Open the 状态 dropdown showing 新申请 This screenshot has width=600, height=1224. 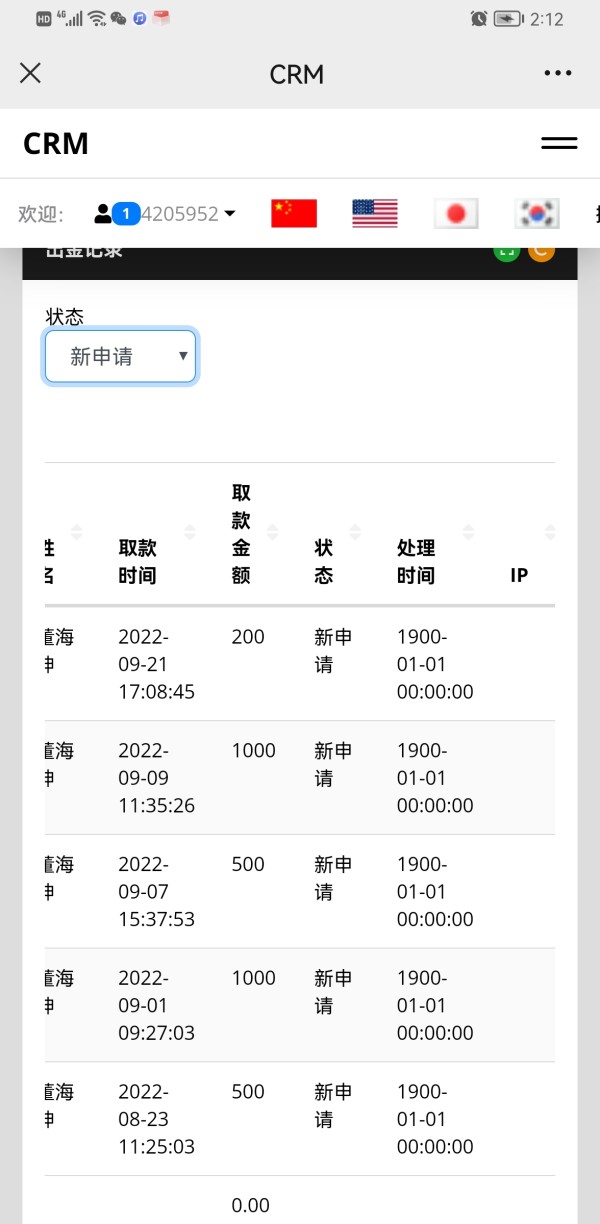(120, 356)
